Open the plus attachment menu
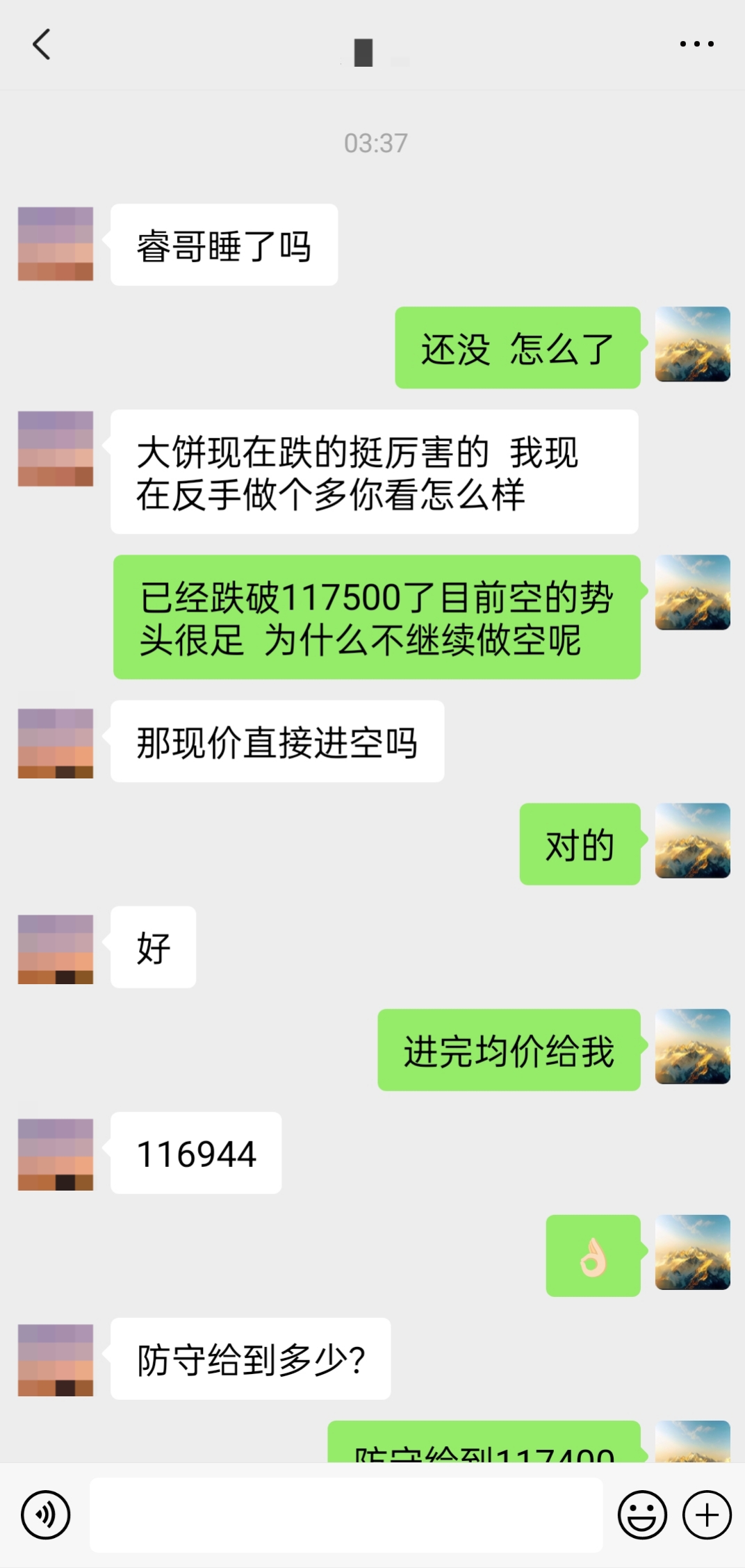Image resolution: width=745 pixels, height=1568 pixels. (707, 1515)
